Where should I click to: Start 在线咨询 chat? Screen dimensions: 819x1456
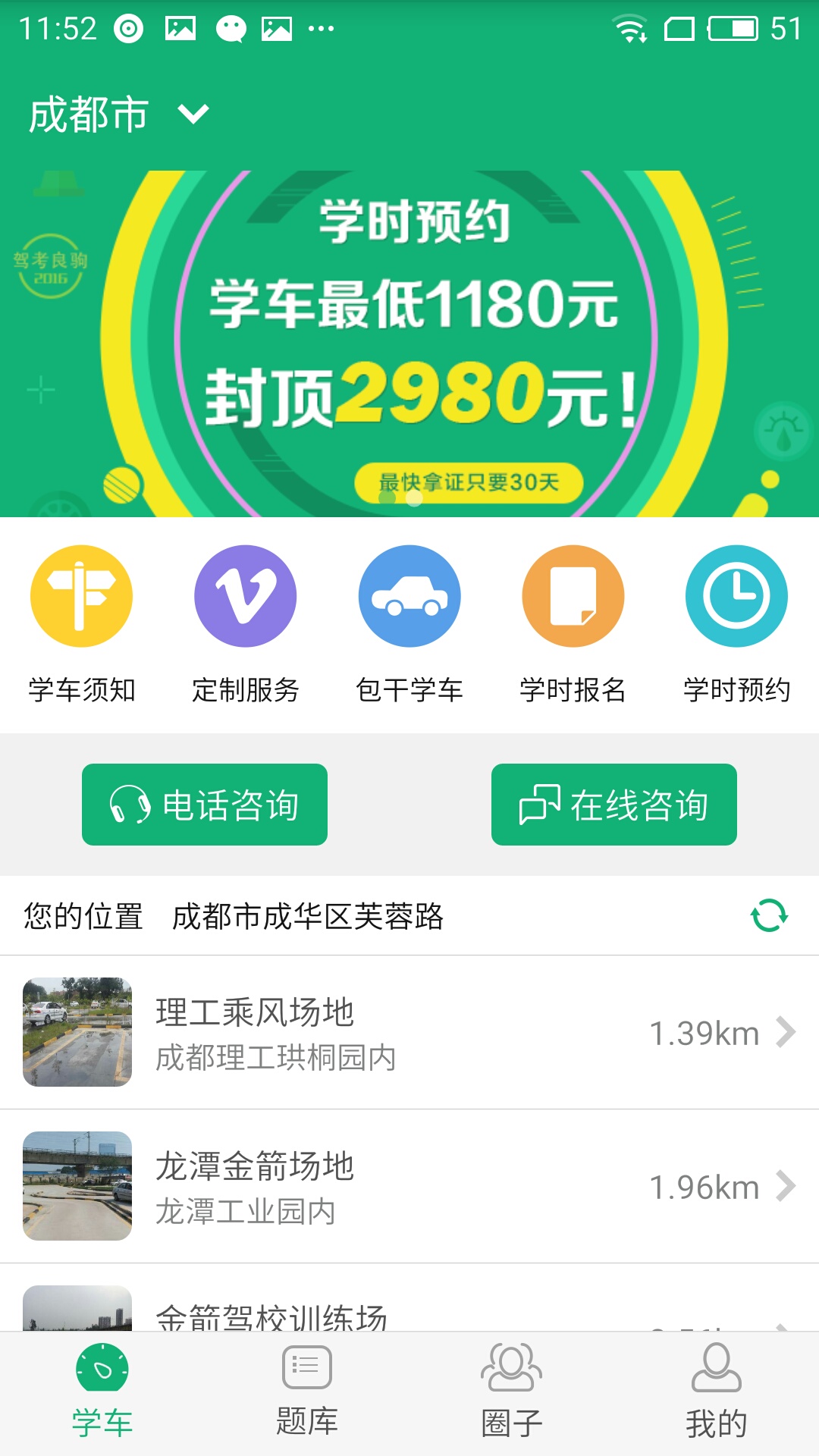[x=614, y=805]
